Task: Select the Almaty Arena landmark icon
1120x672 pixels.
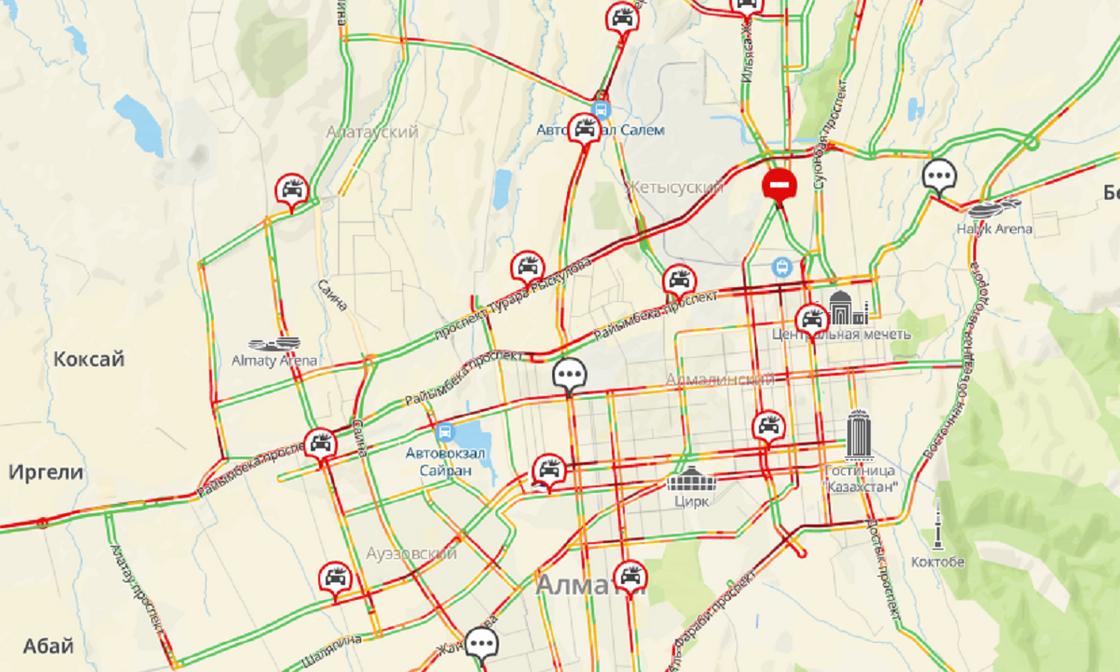Action: [274, 343]
